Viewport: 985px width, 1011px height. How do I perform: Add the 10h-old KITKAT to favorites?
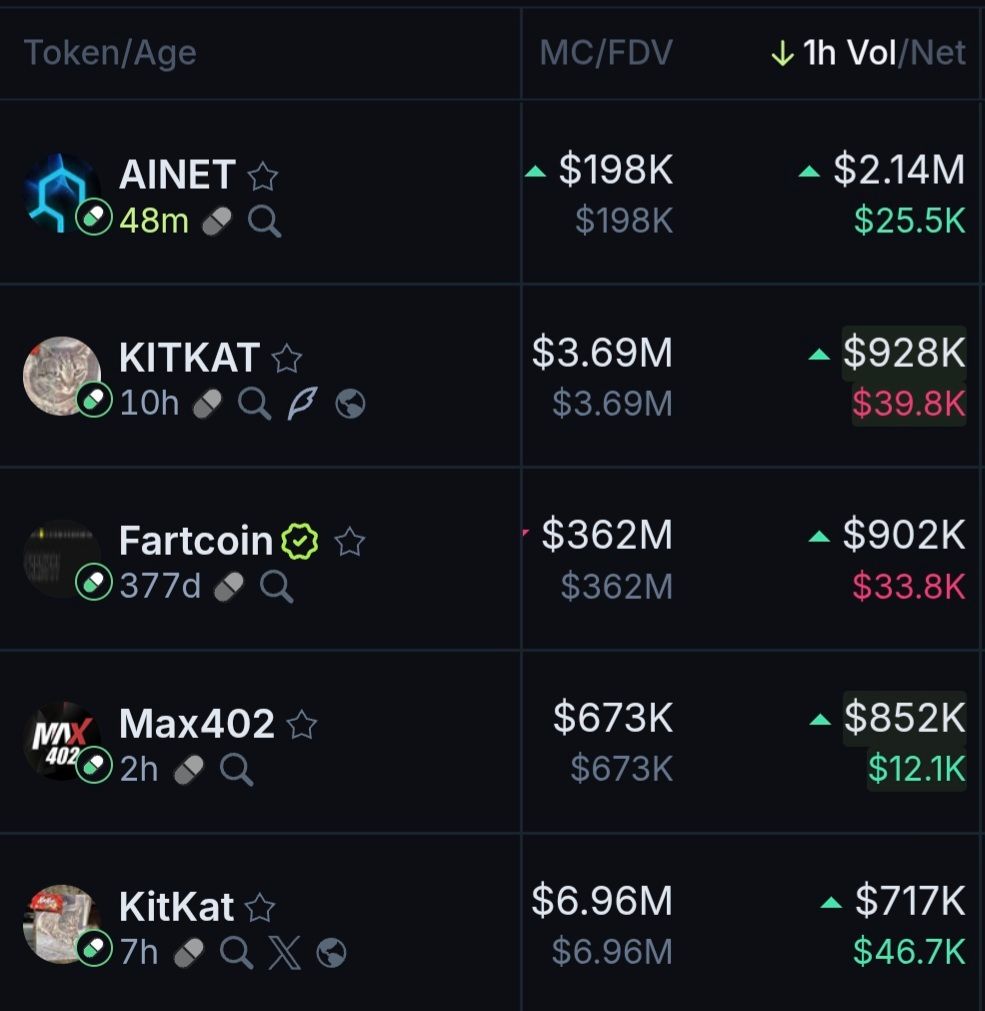(287, 358)
